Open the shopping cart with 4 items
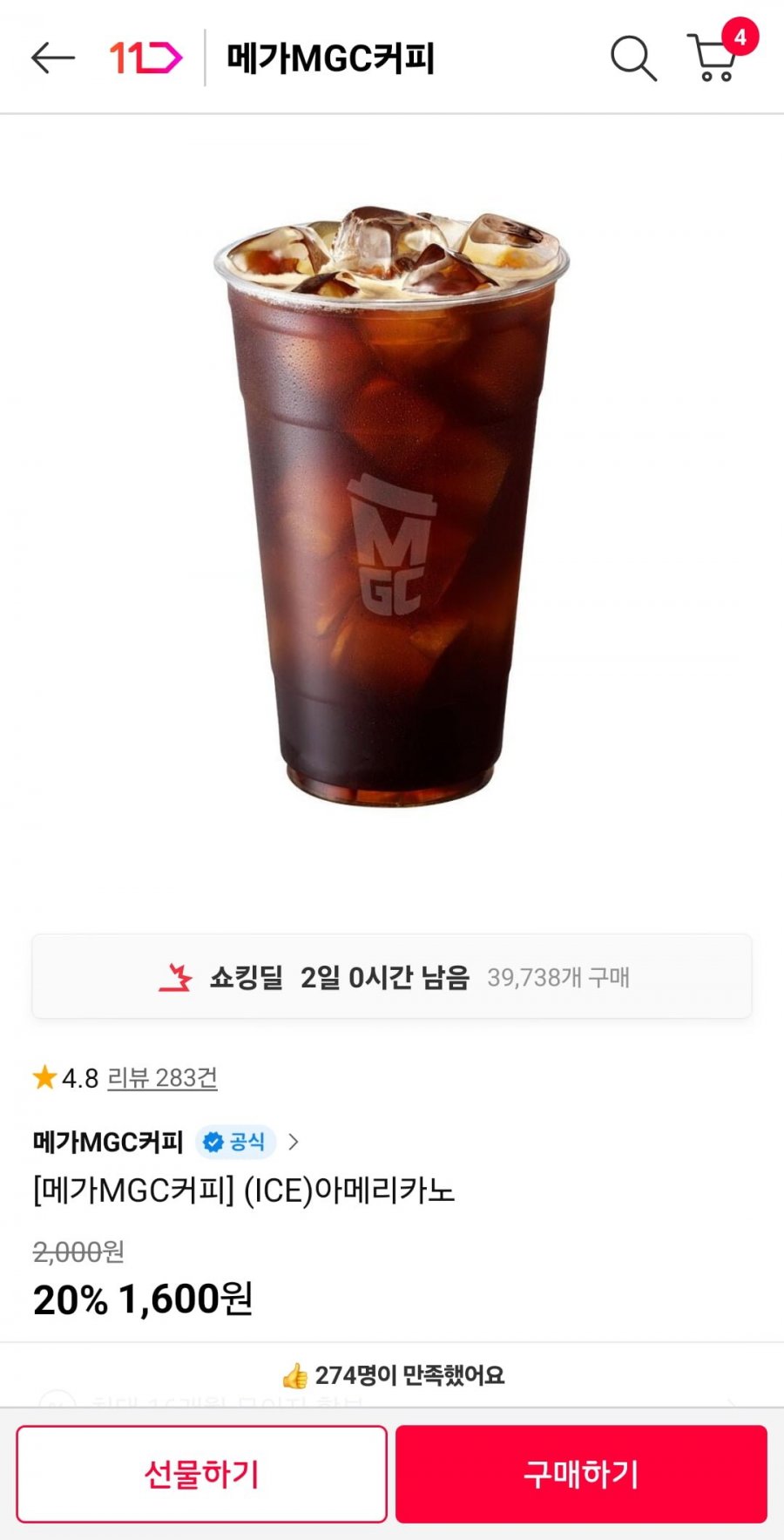Viewport: 784px width, 1540px height. click(x=714, y=58)
